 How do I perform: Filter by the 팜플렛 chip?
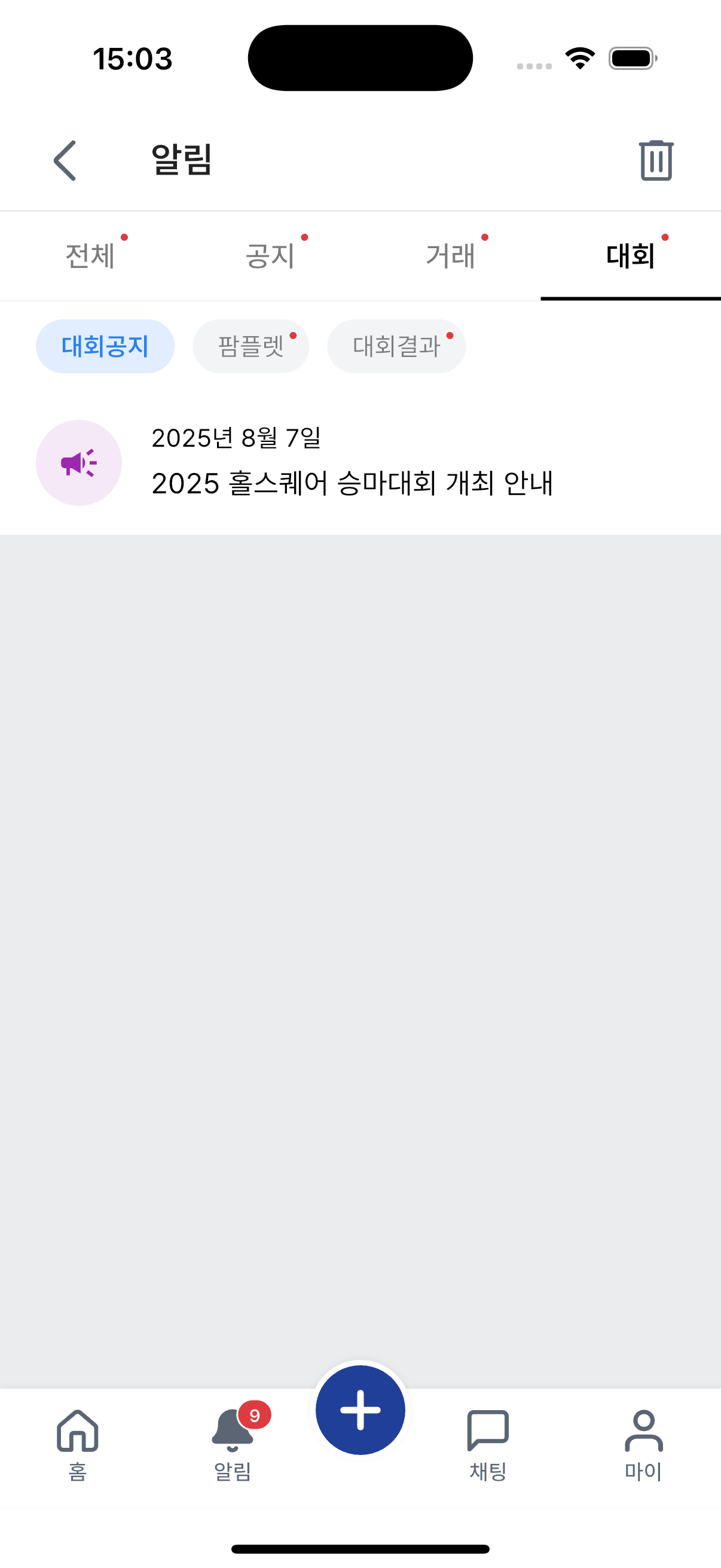point(250,346)
